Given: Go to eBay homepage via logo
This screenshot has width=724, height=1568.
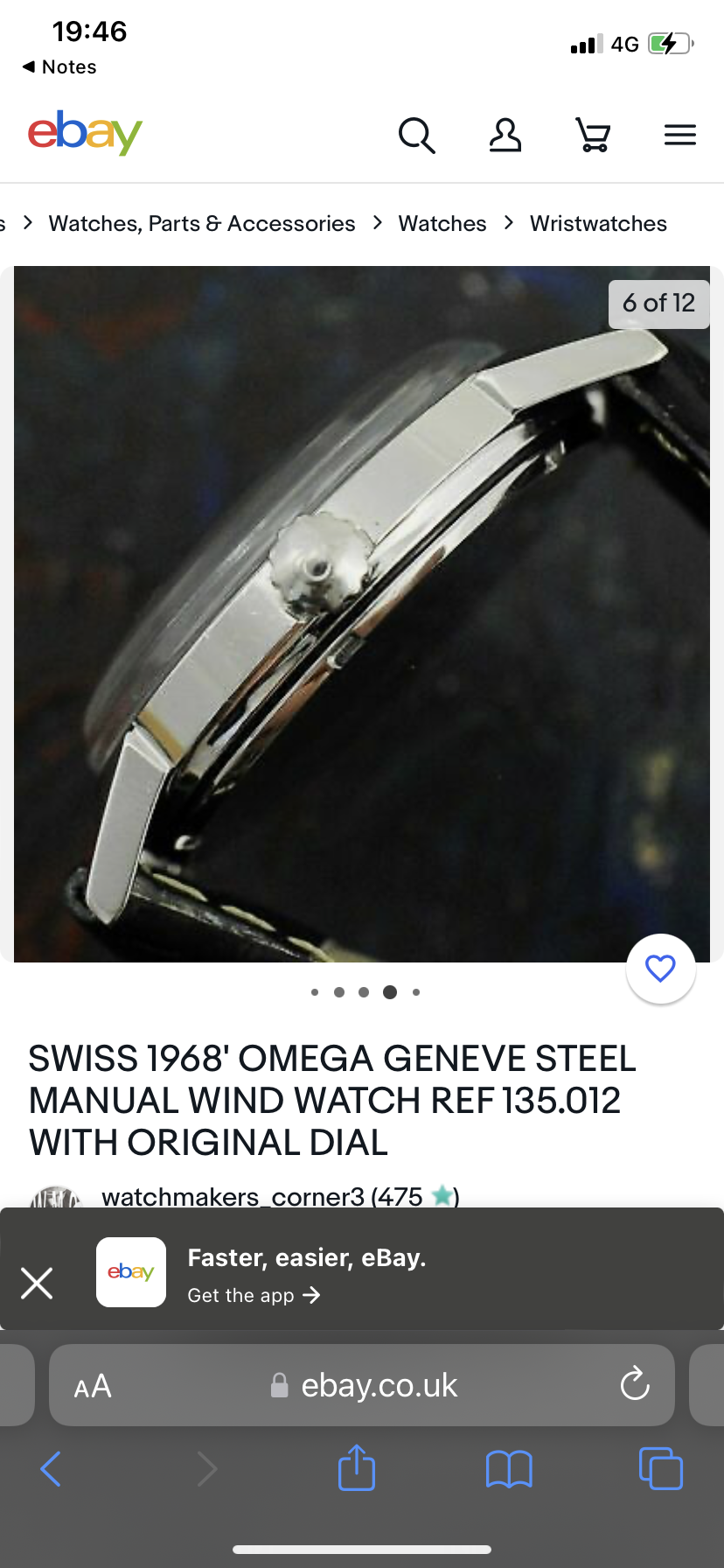Looking at the screenshot, I should coord(85,133).
